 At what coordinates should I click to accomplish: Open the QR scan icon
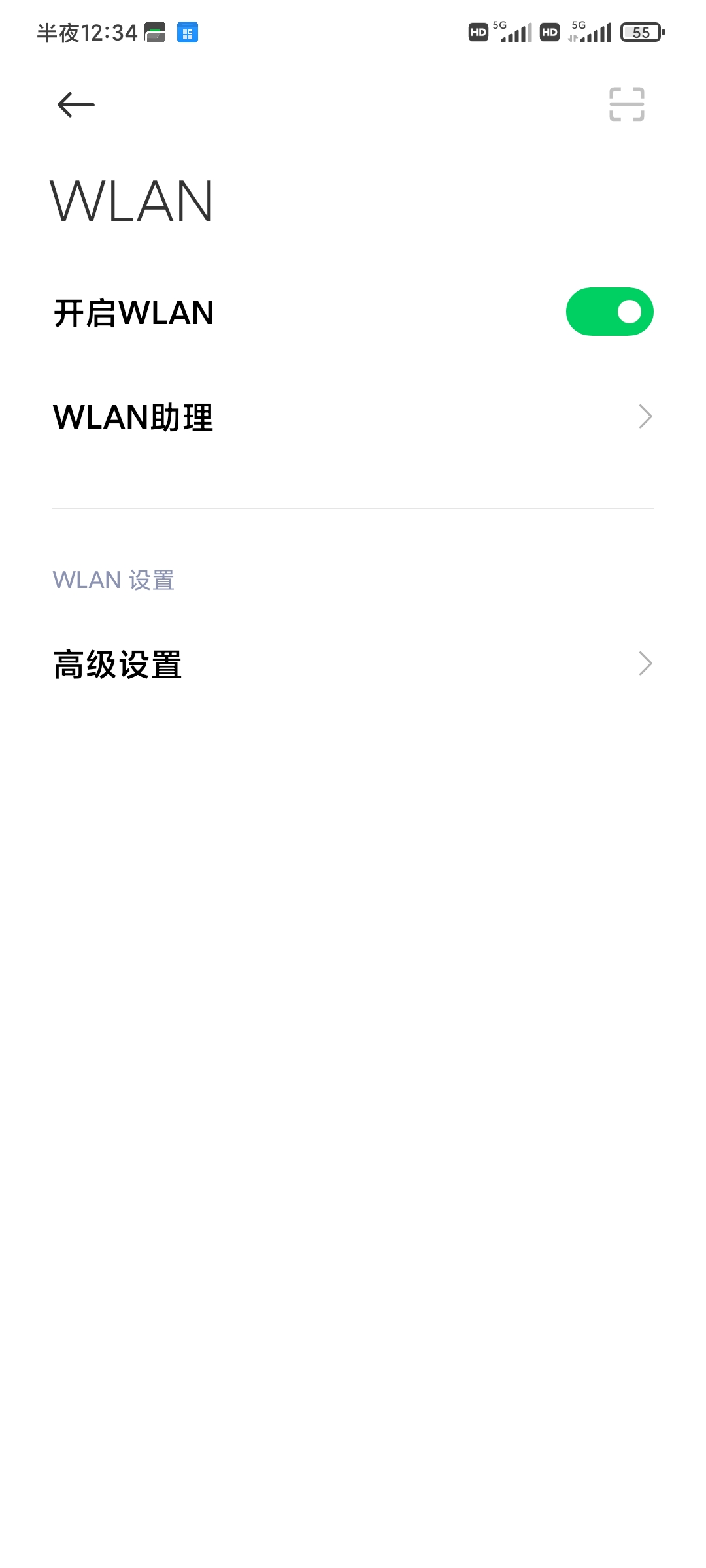pyautogui.click(x=627, y=104)
